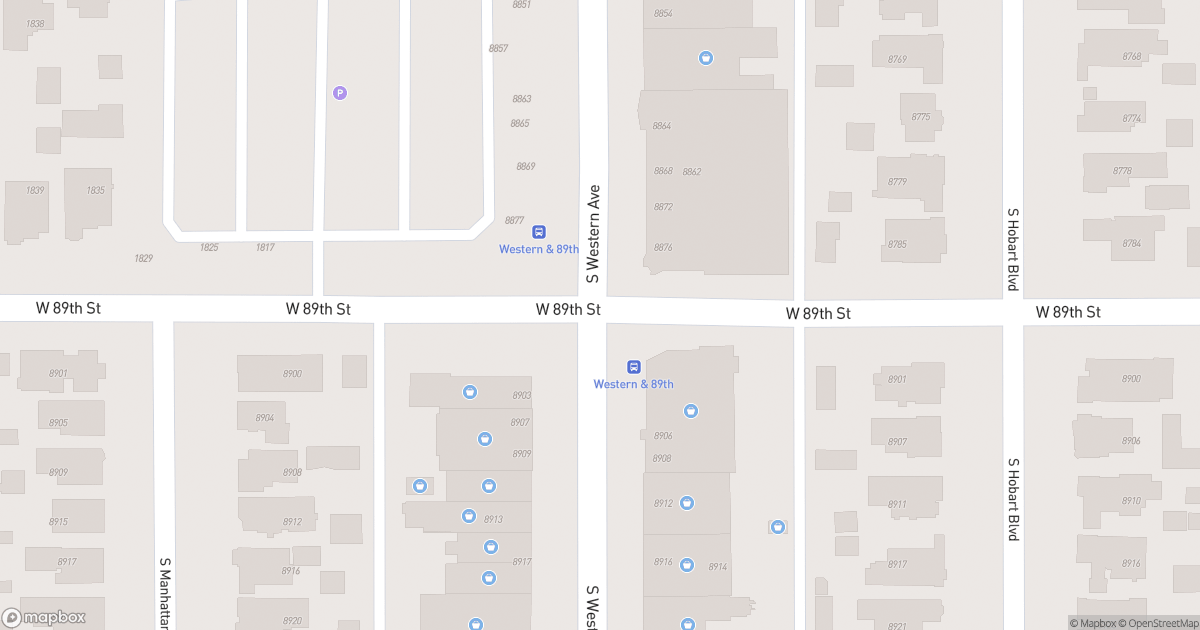
Task: Open the © Mapbox attribution link
Action: click(1092, 623)
